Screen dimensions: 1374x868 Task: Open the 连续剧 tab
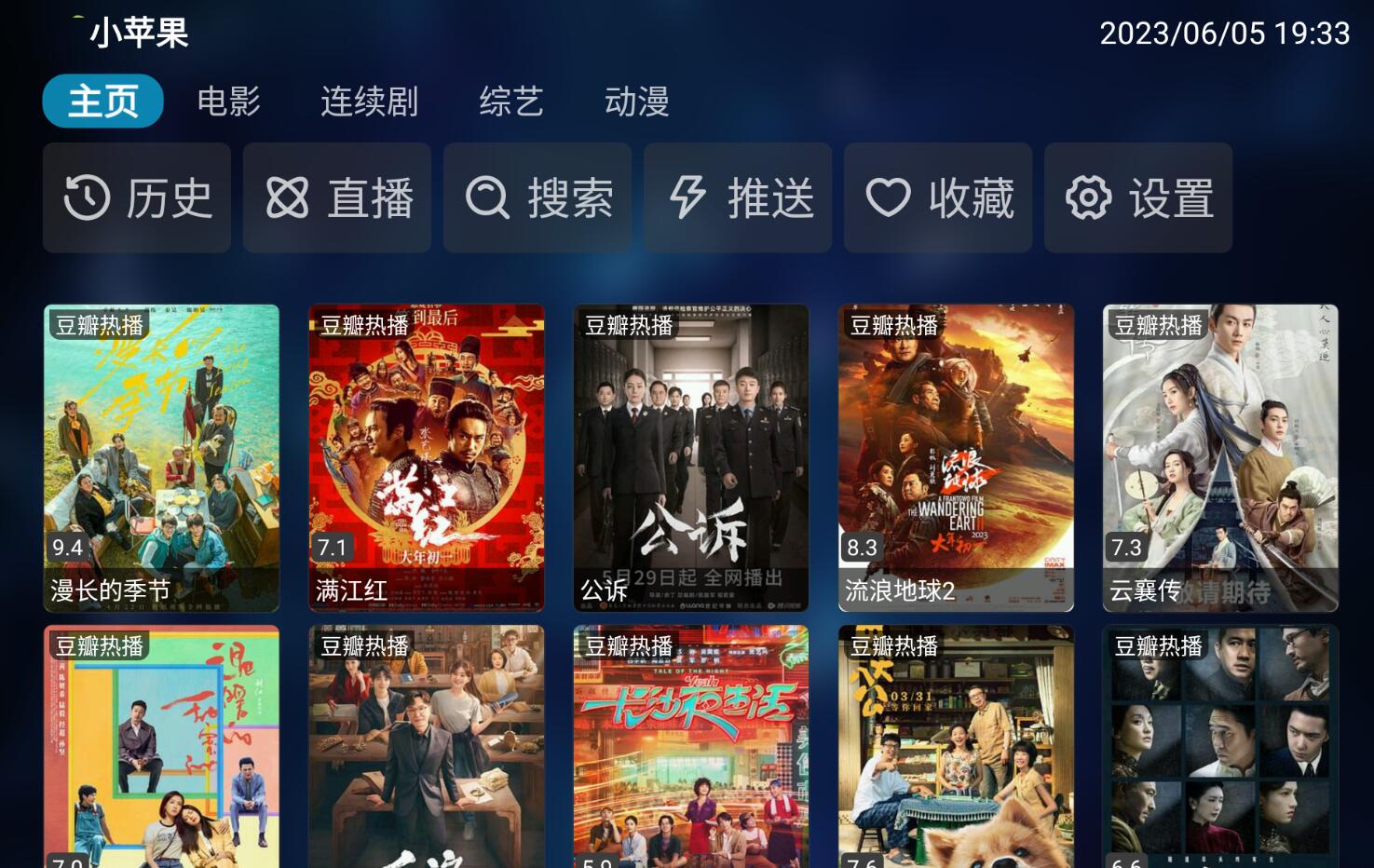point(369,101)
